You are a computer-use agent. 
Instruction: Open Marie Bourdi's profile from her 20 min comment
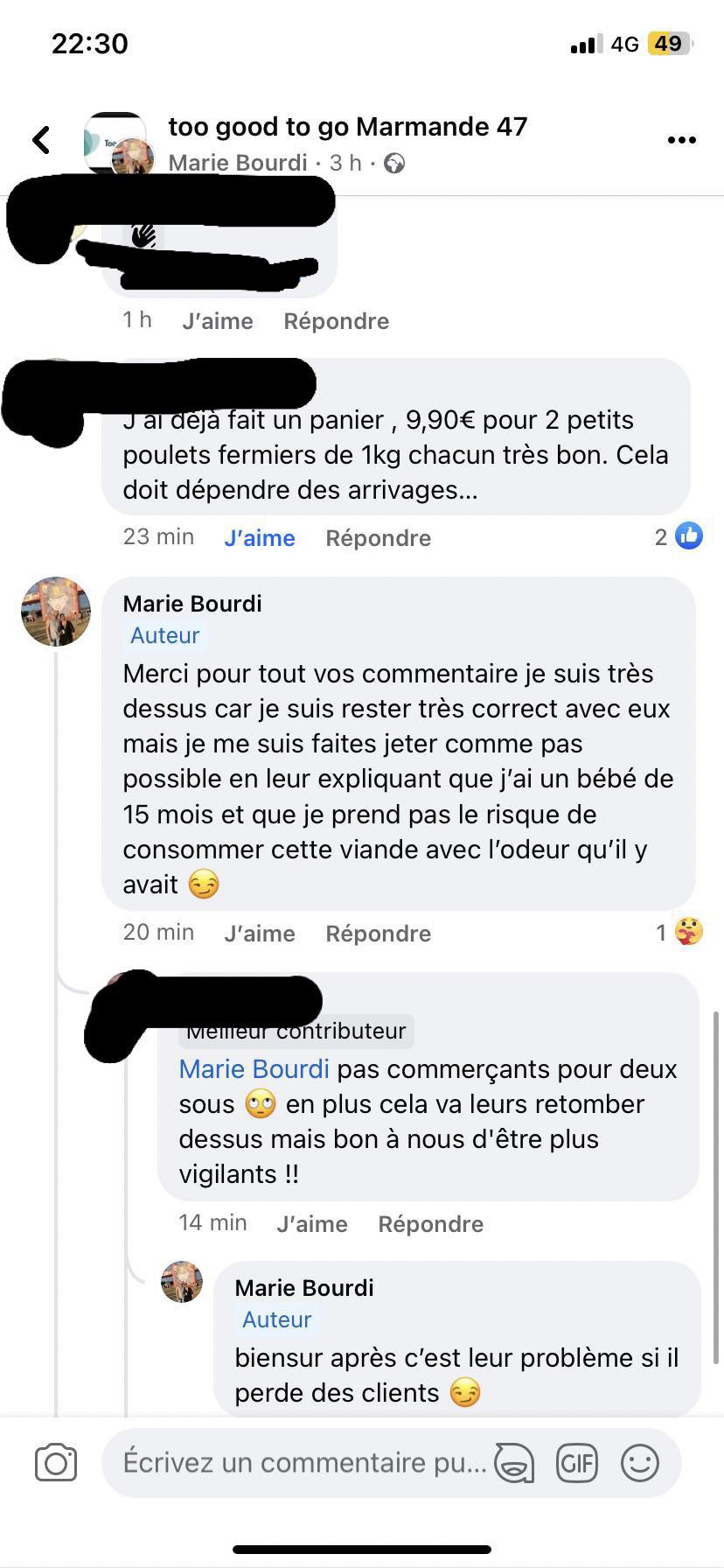192,604
